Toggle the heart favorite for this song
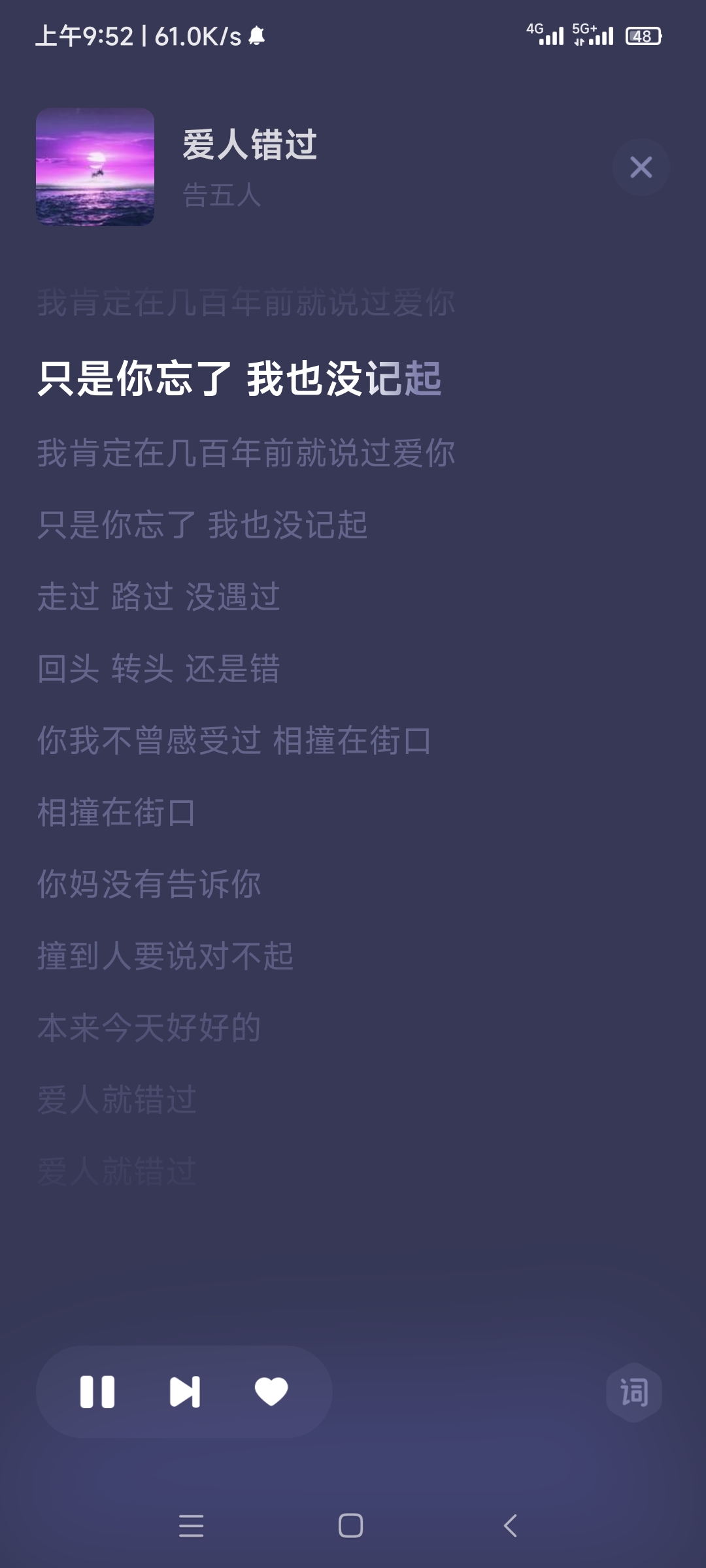 [271, 1392]
